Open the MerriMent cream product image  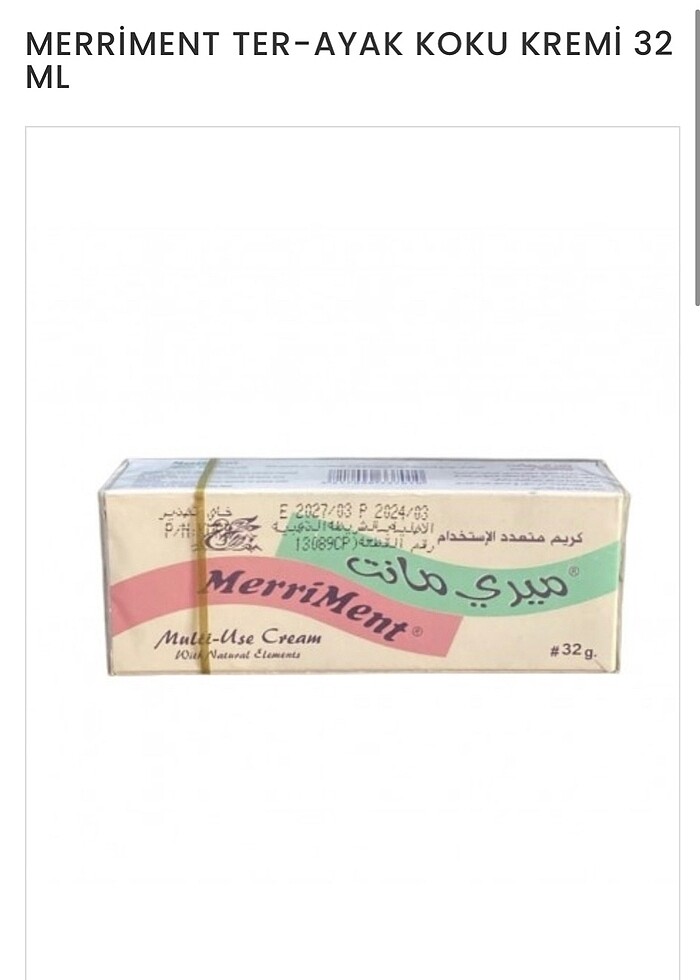[x=364, y=566]
